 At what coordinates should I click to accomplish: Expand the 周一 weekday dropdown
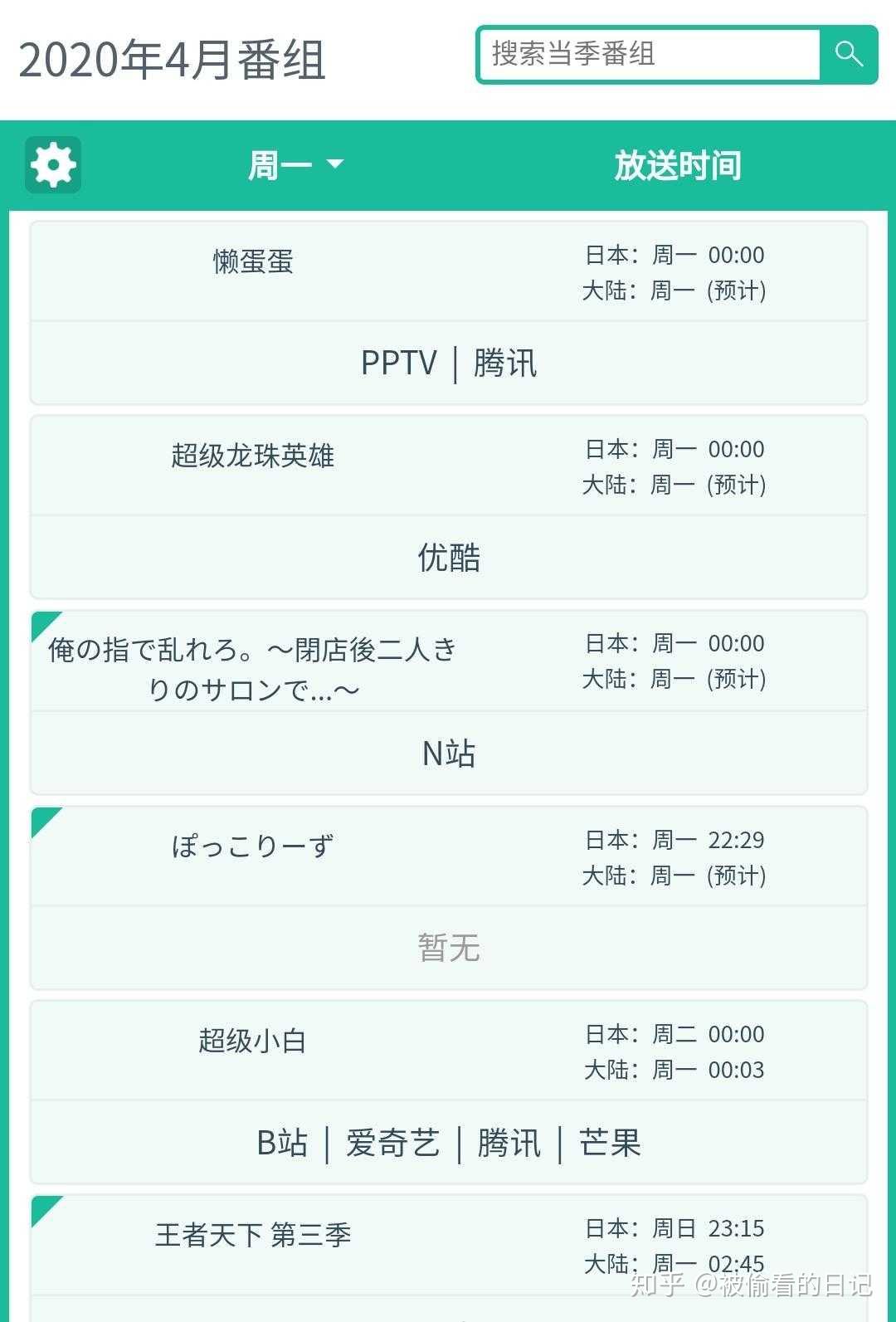295,164
